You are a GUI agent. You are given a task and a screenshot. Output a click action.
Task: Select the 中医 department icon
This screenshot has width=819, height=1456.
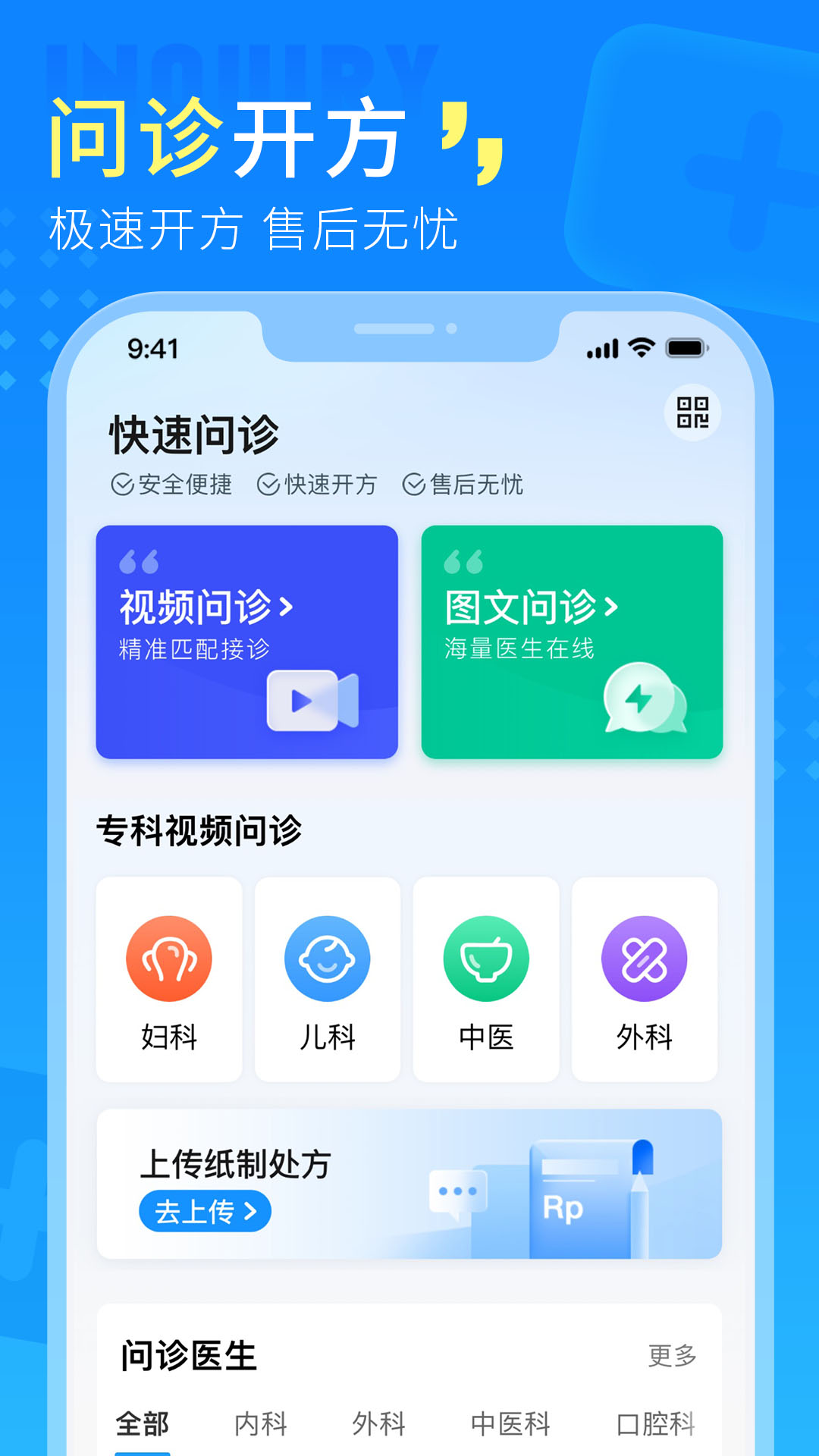(485, 958)
